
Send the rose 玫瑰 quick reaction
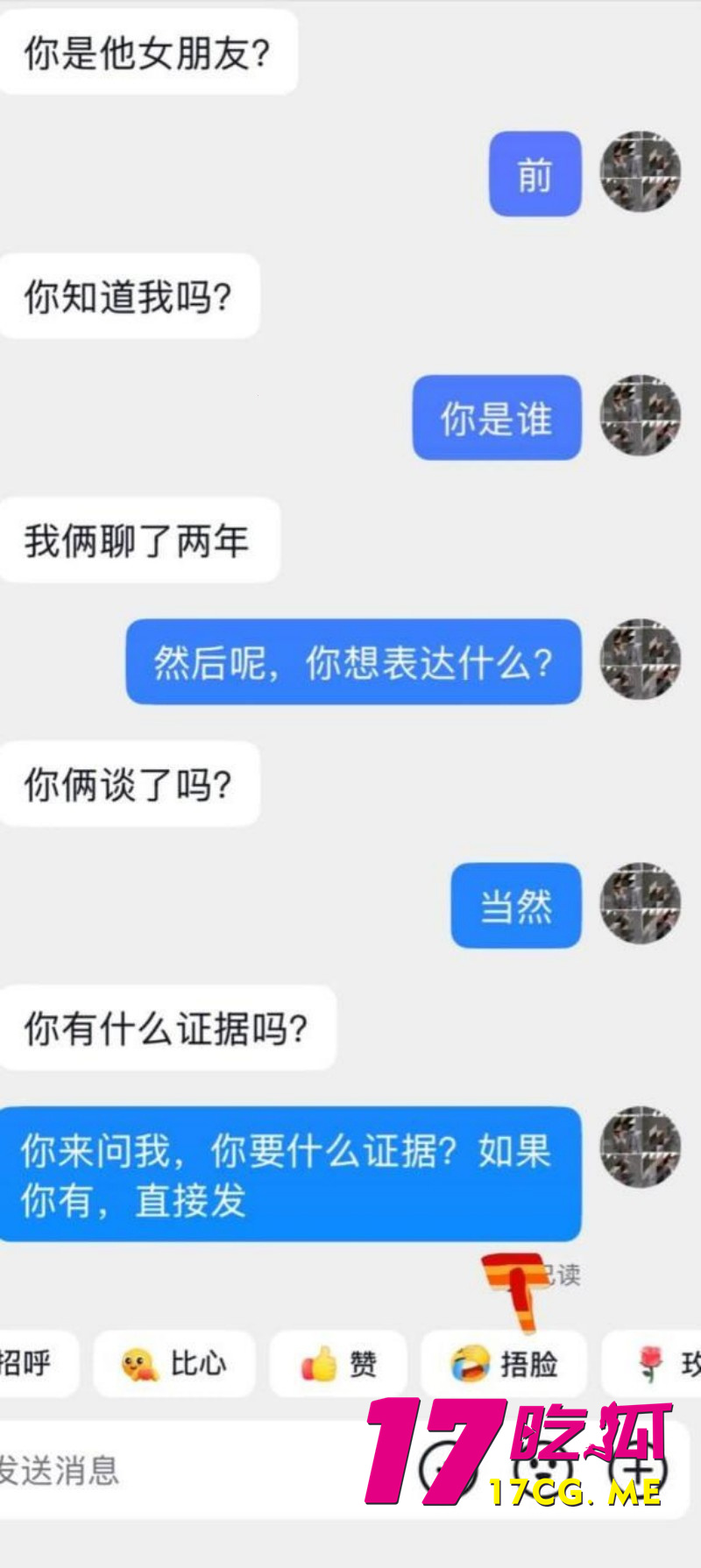click(x=662, y=1363)
